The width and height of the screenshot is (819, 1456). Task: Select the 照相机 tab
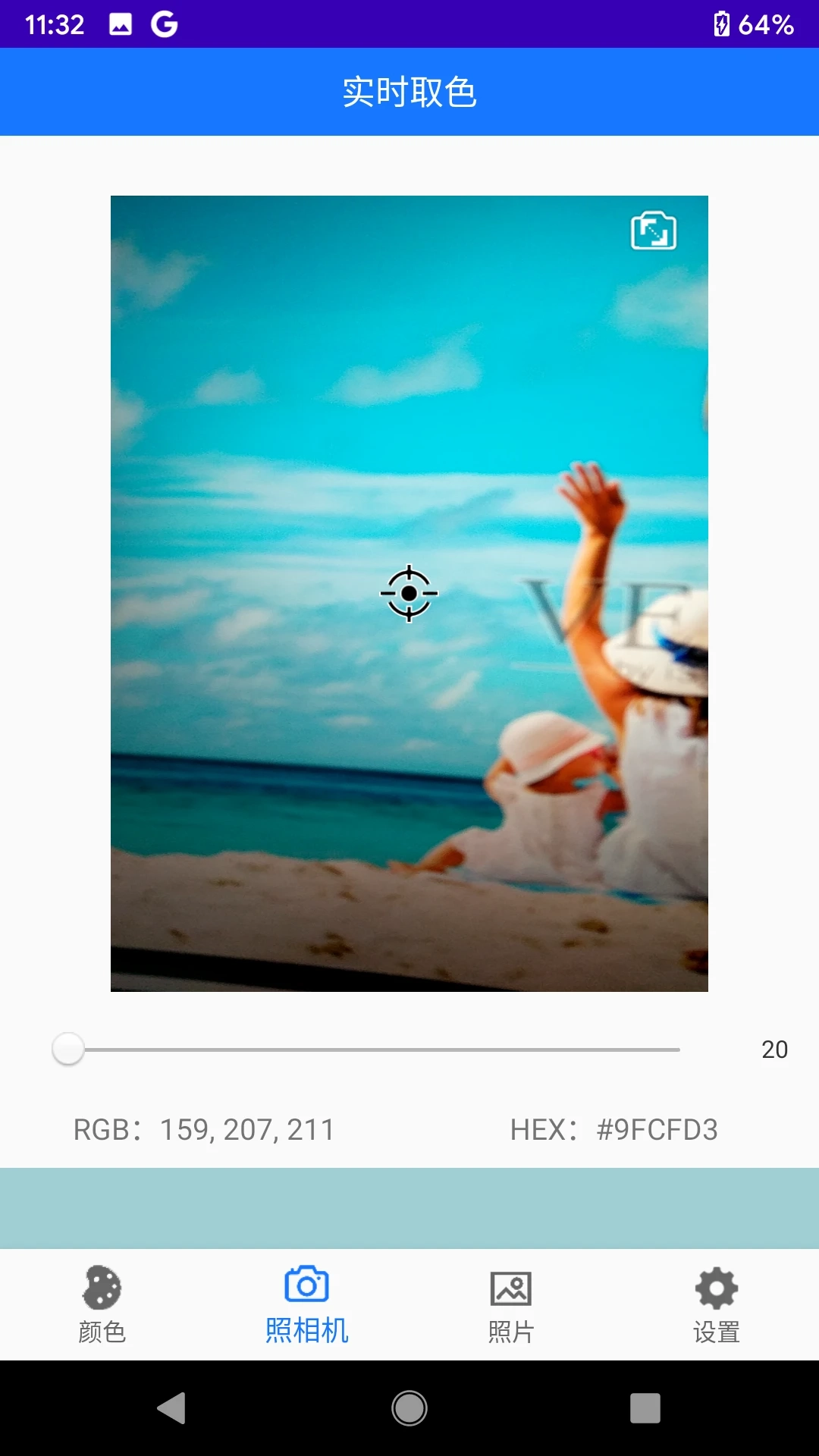pos(307,1304)
